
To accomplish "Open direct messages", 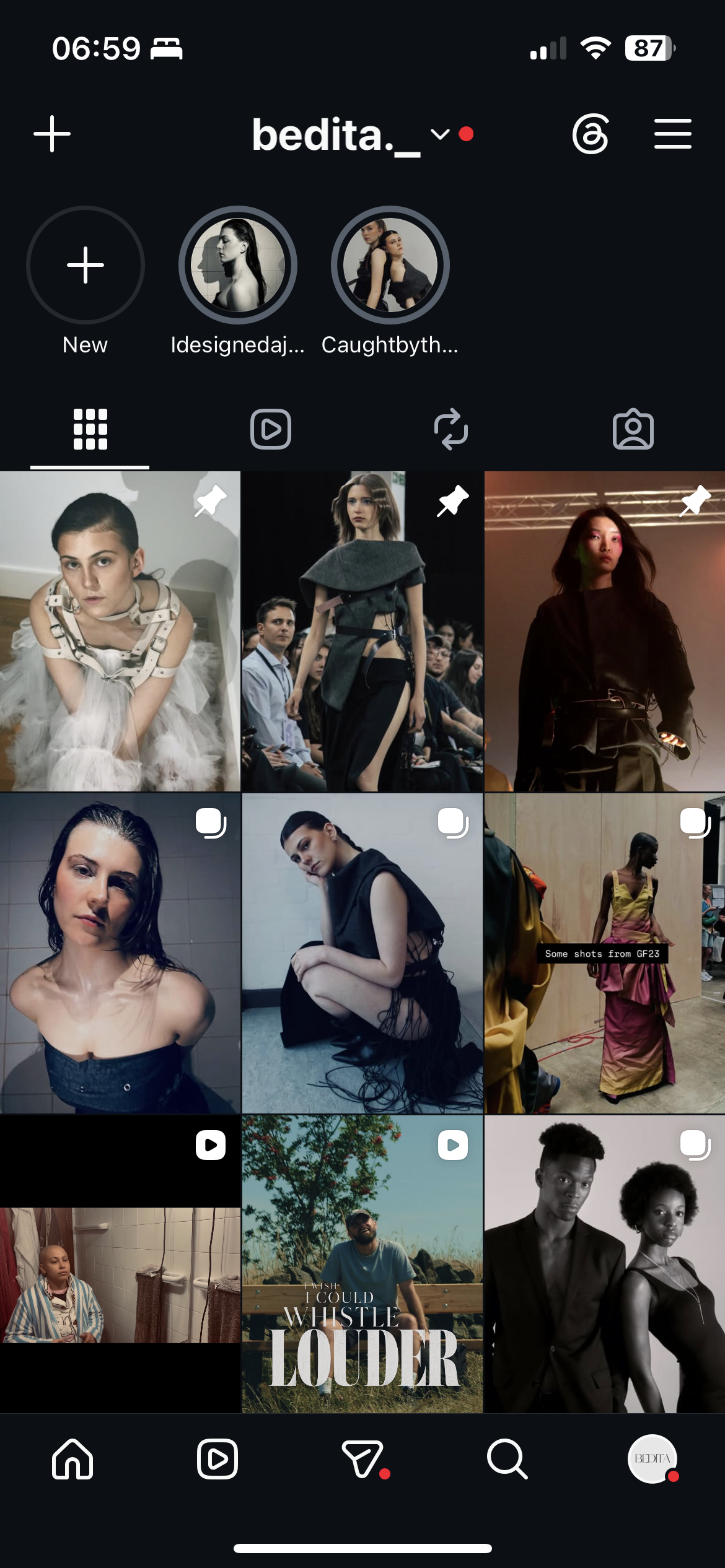I will click(363, 1459).
